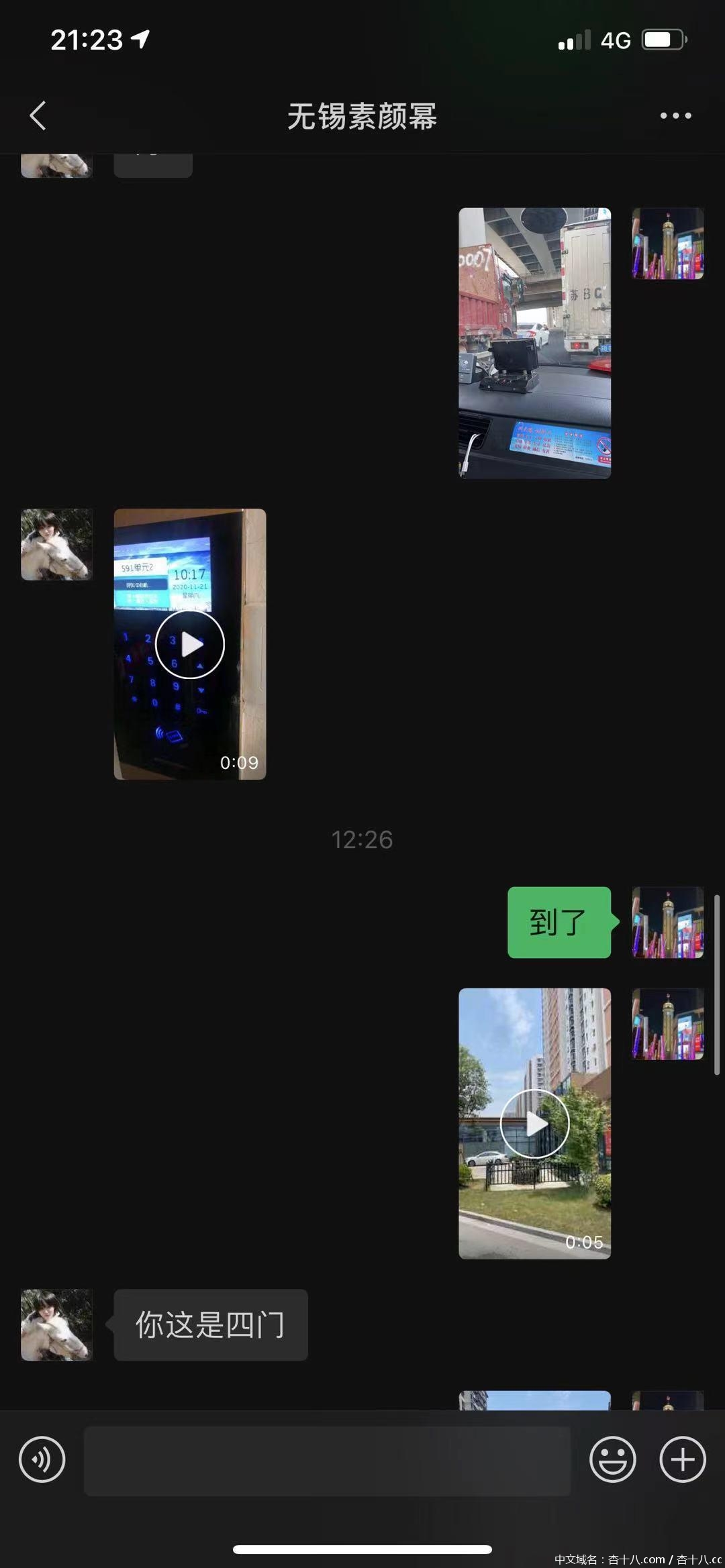Go back from the 无锡素颜幂 chat
725x1568 pixels.
(x=38, y=115)
